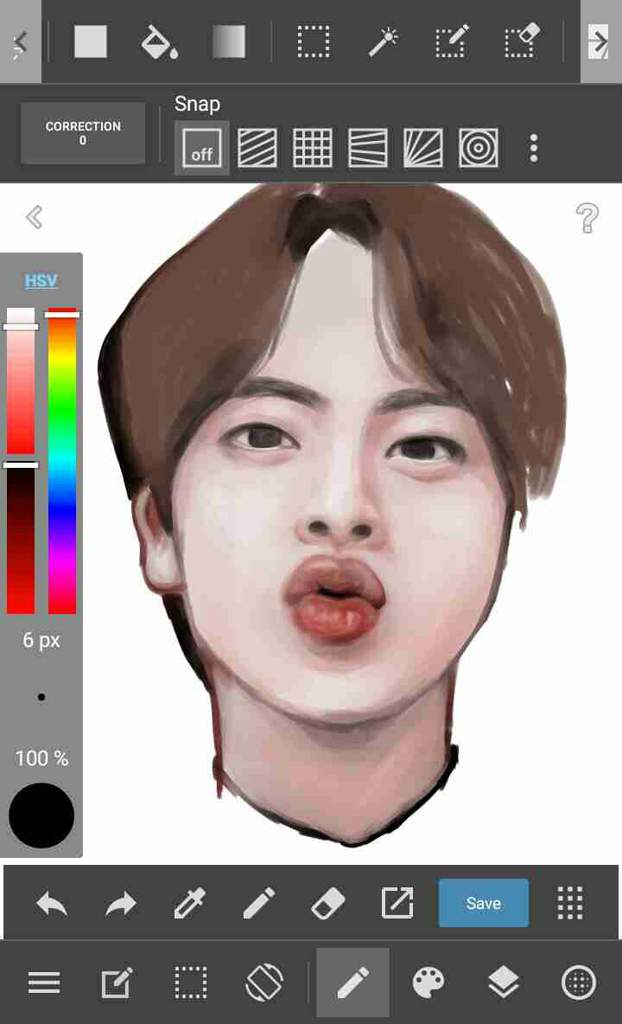Pick the eyedropper tool

(x=189, y=904)
